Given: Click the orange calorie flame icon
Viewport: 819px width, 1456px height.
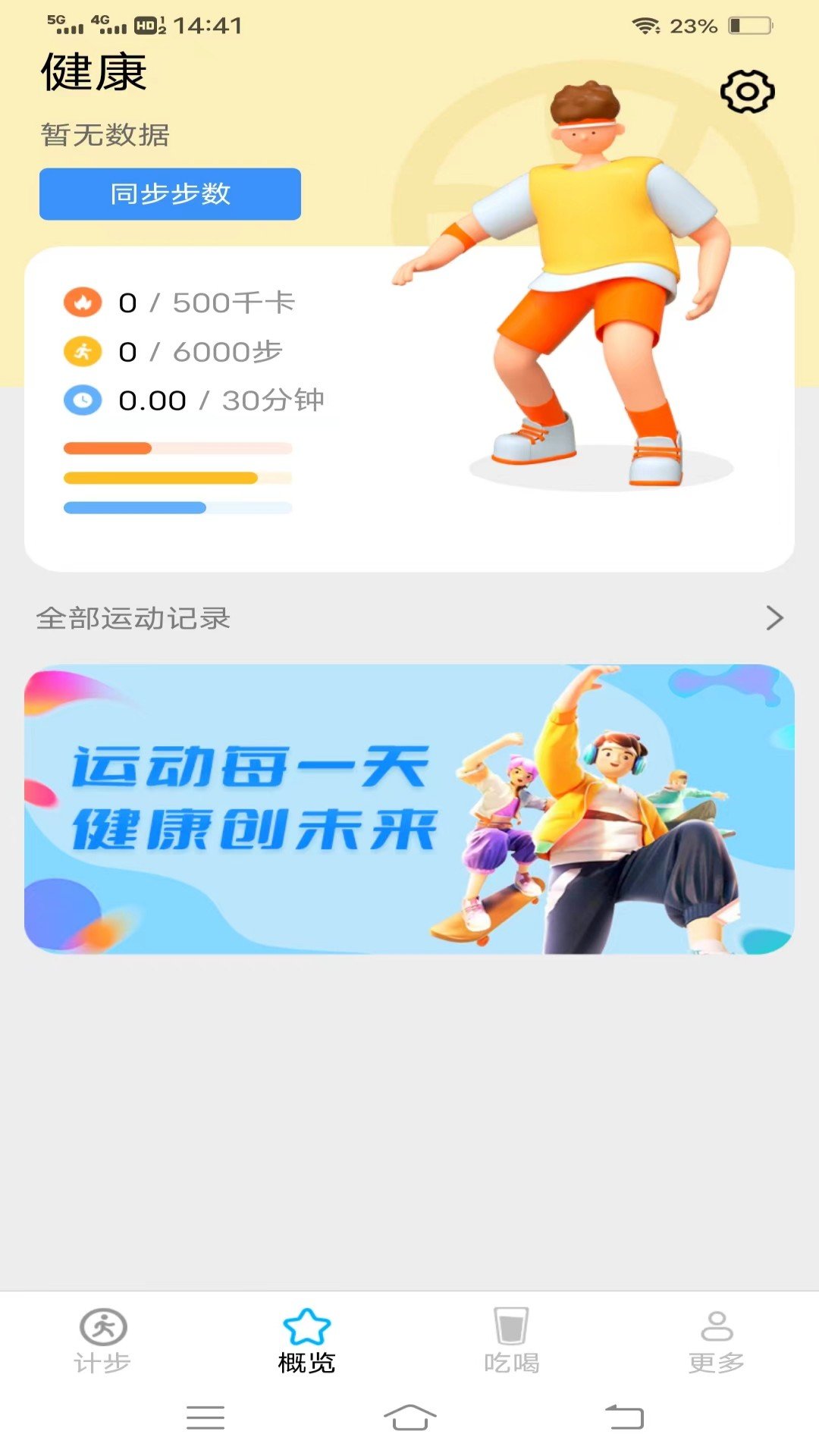Looking at the screenshot, I should click(x=83, y=302).
